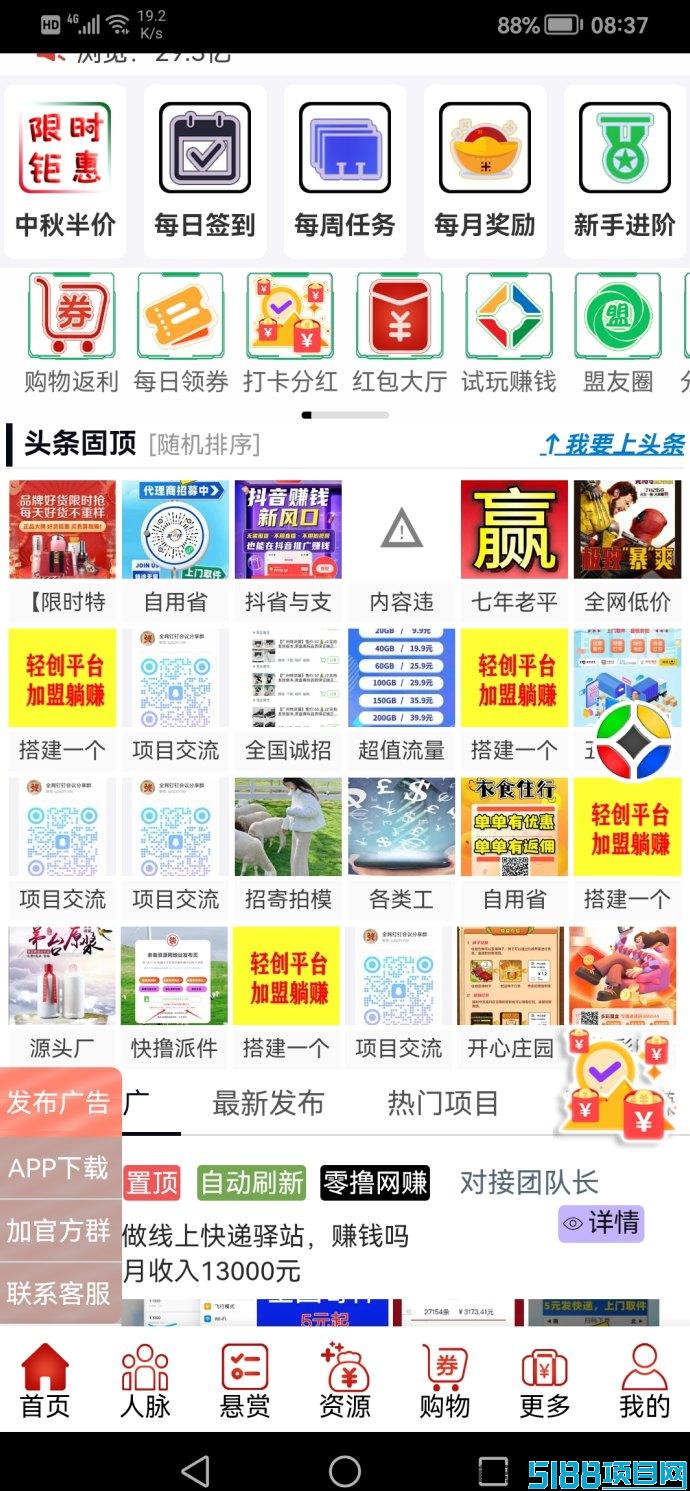Open 每日签到 daily check-in
The height and width of the screenshot is (1491, 690).
(x=205, y=172)
